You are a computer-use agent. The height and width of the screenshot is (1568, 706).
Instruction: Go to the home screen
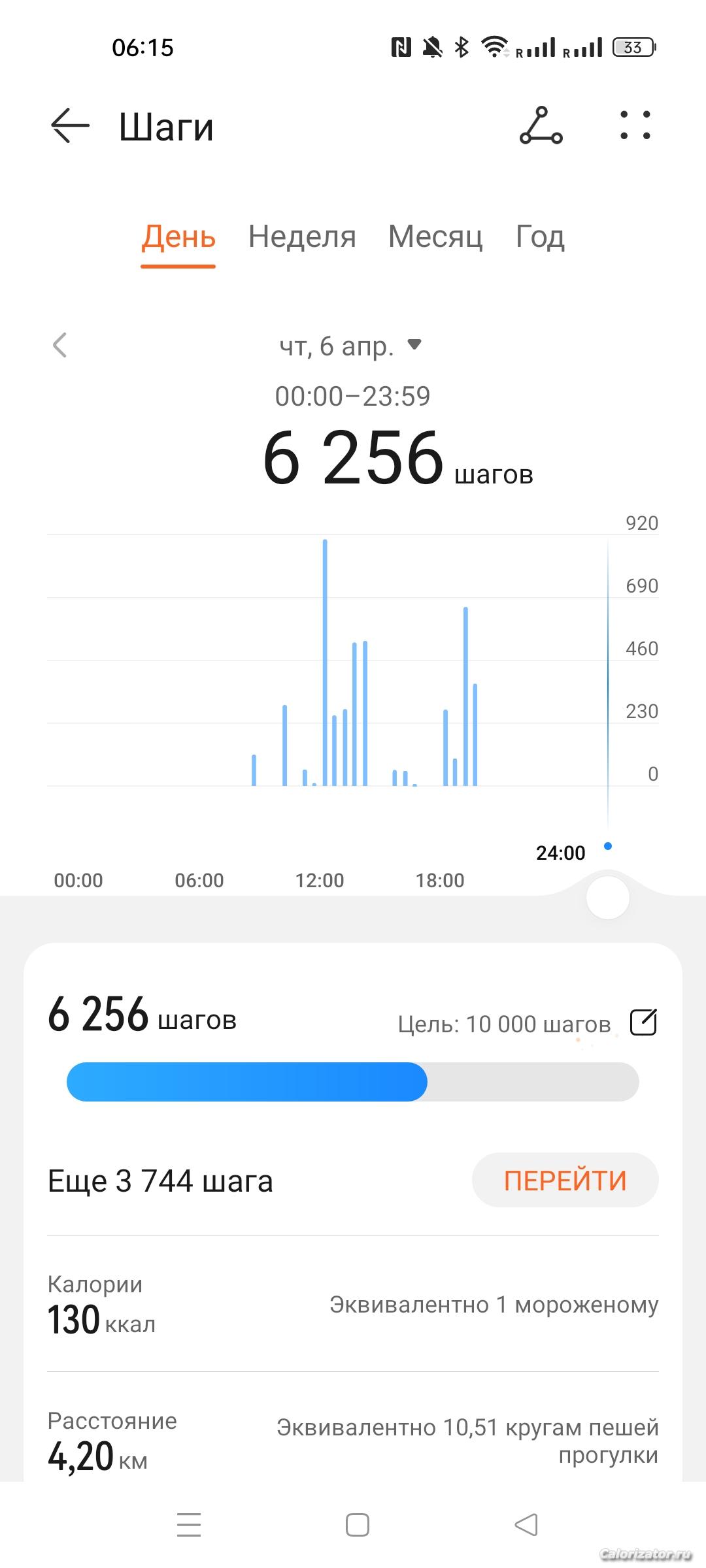(x=357, y=1525)
